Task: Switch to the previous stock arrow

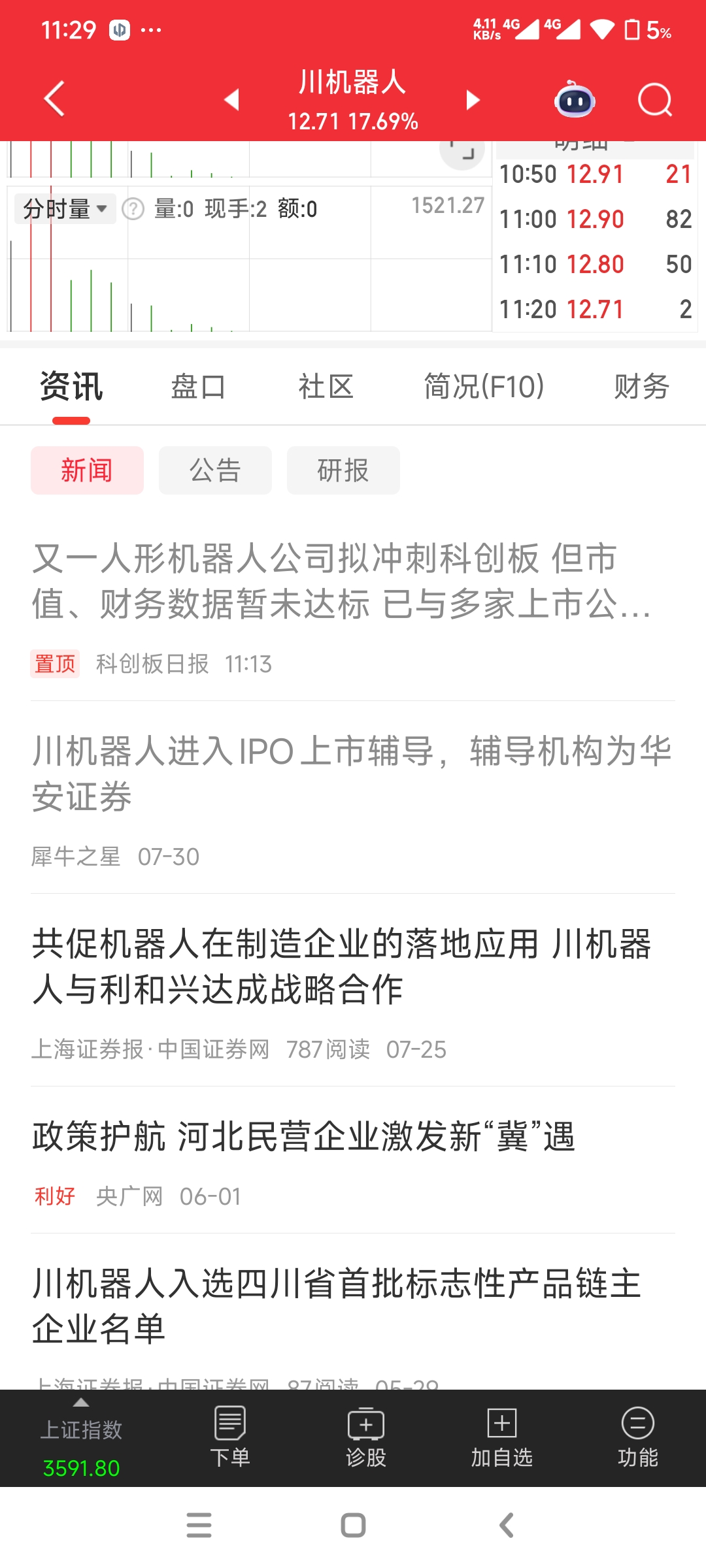Action: pos(231,100)
